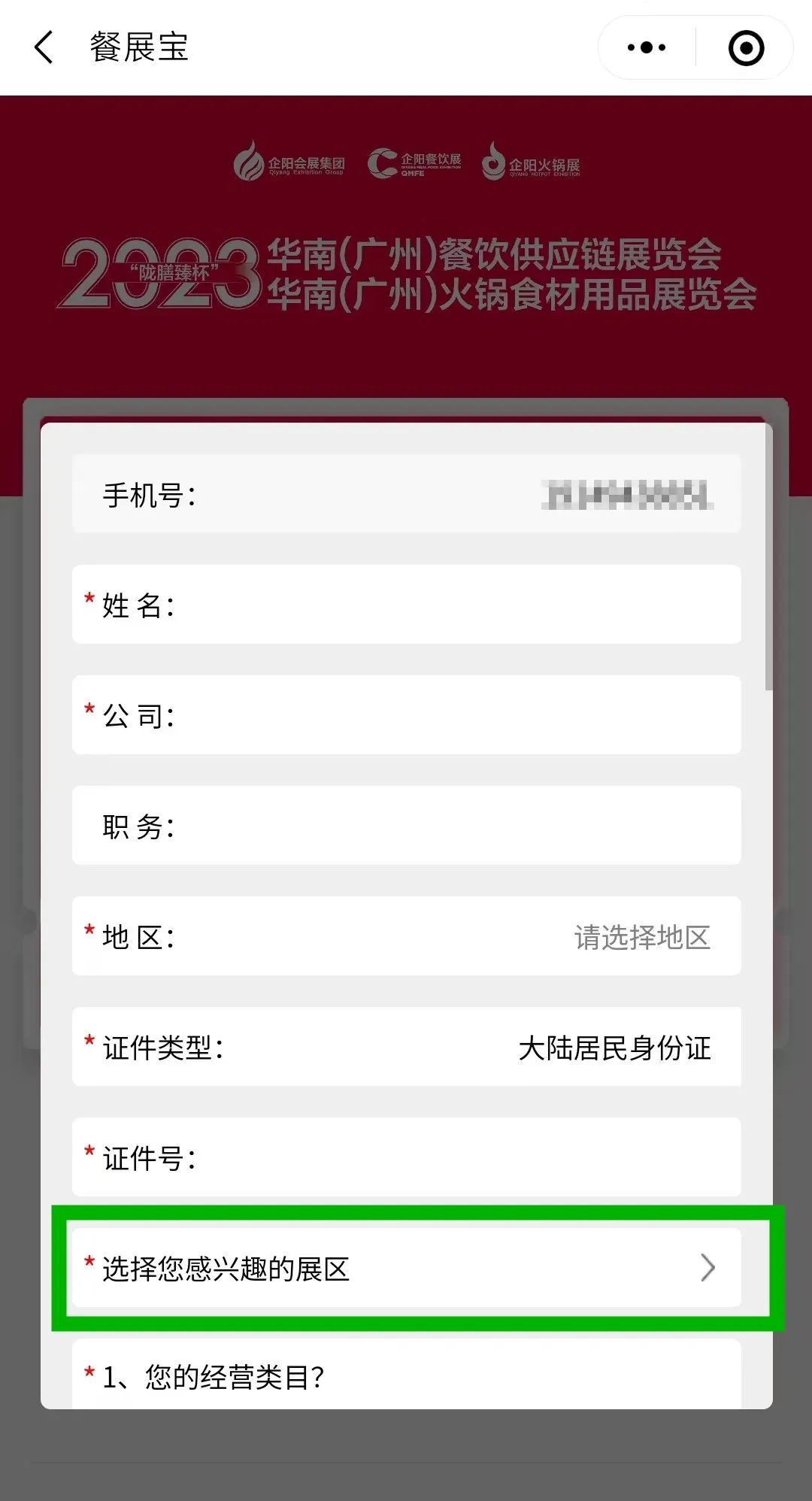Open the mini program more options menu
812x1501 pixels.
click(647, 47)
